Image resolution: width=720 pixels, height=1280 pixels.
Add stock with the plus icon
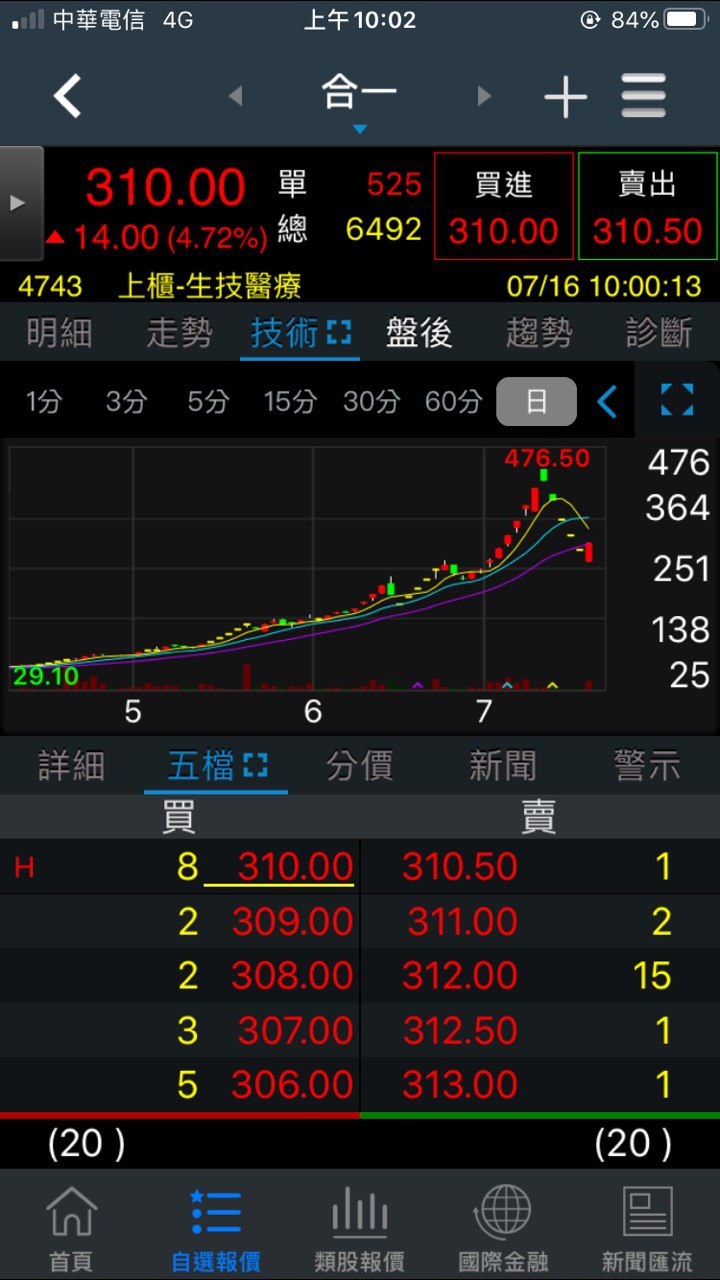click(x=565, y=97)
